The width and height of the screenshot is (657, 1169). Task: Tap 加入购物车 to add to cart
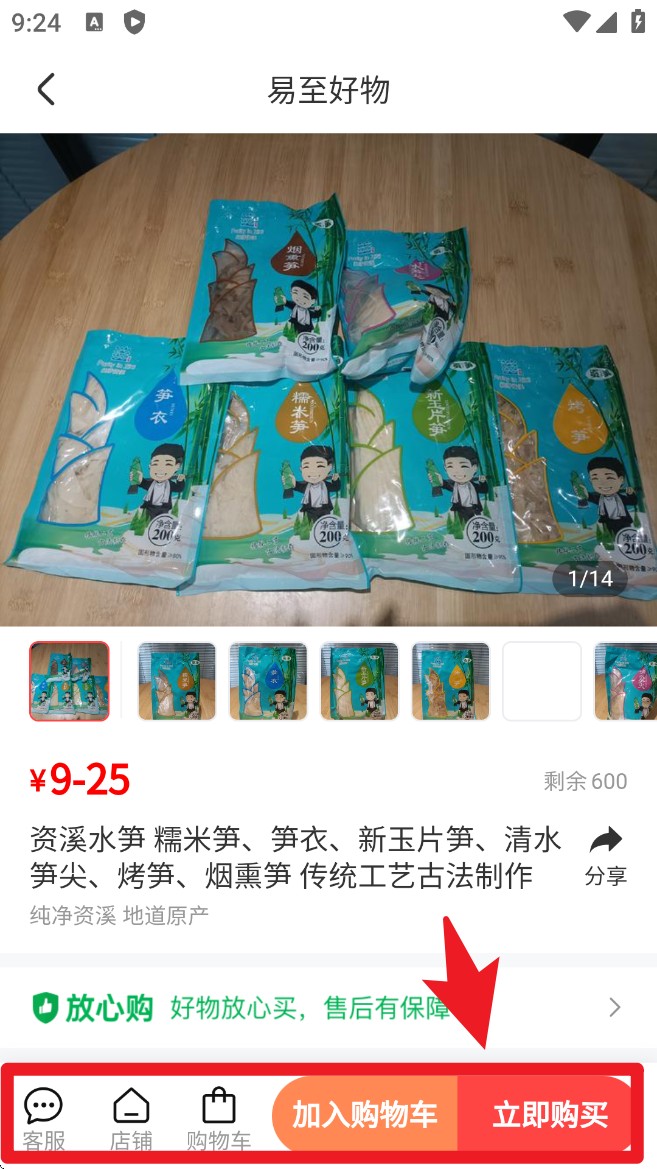pos(364,1114)
